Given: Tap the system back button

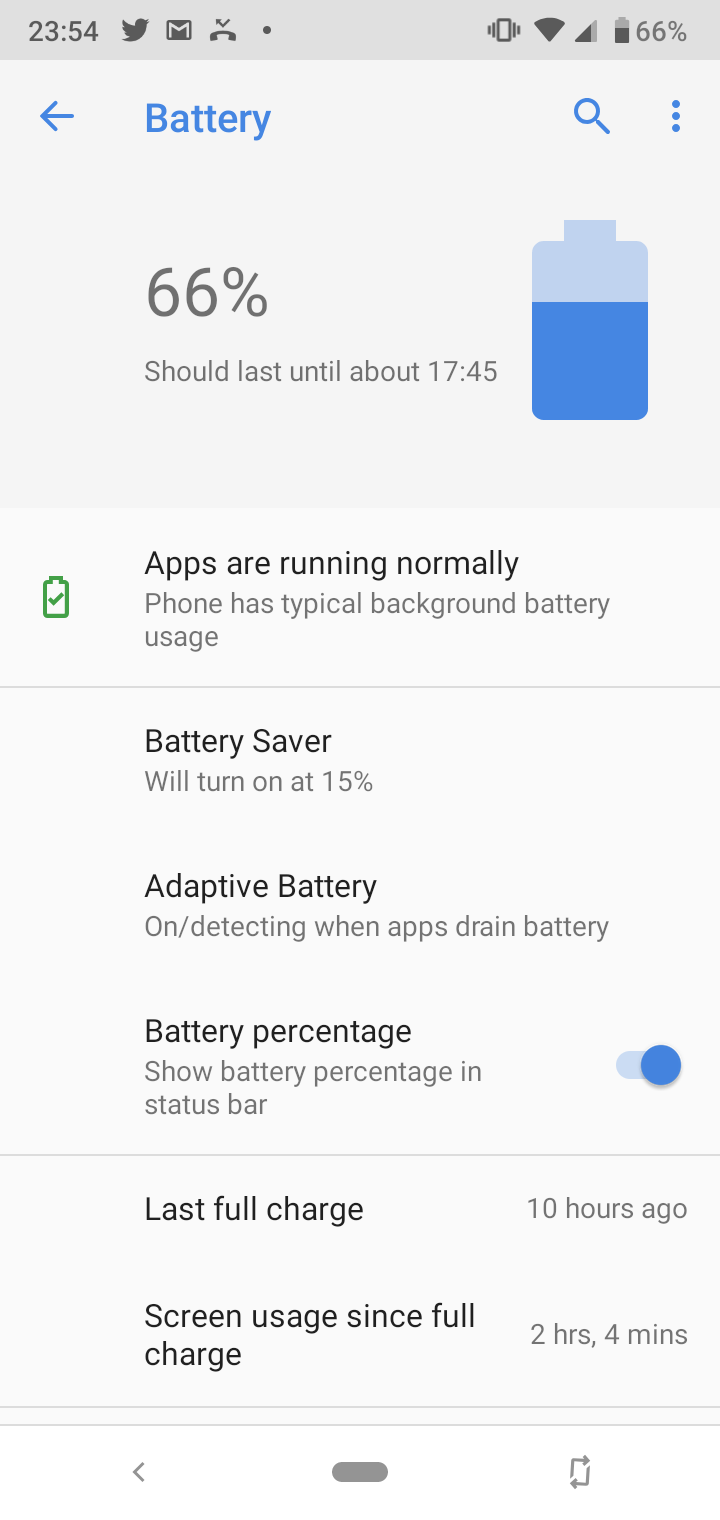Looking at the screenshot, I should (x=139, y=1472).
